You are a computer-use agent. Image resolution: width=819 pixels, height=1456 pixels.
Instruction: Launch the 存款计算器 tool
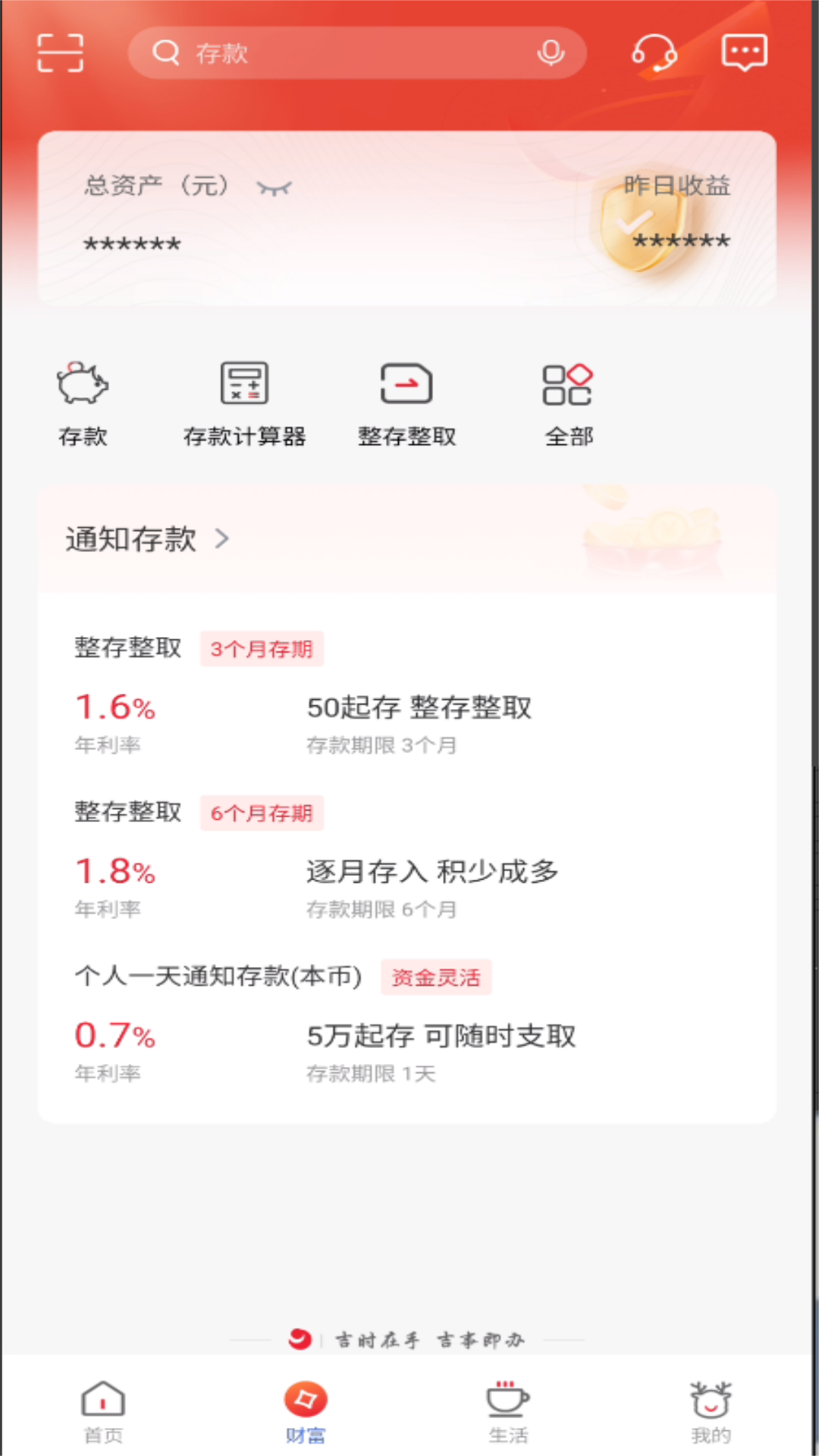pyautogui.click(x=244, y=403)
